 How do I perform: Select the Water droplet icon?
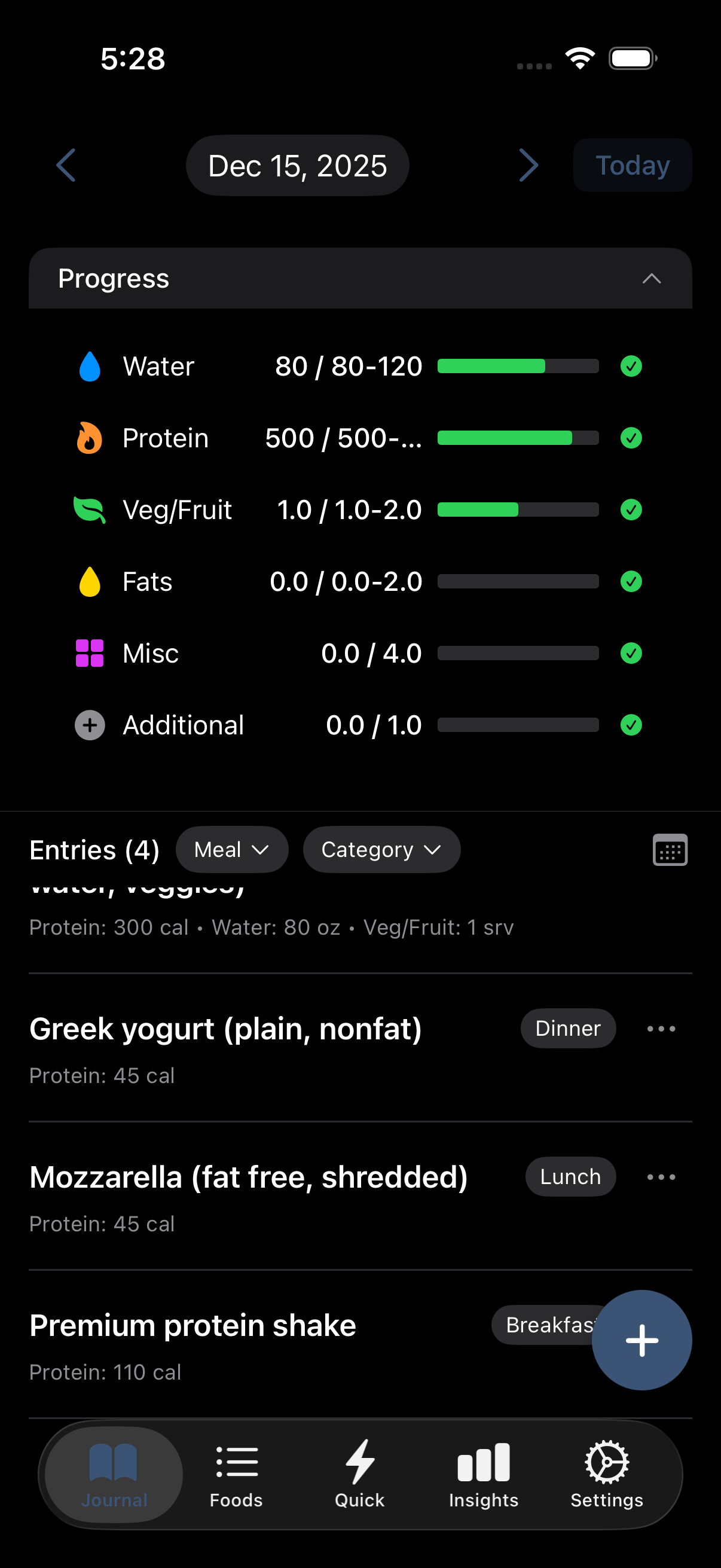tap(90, 366)
